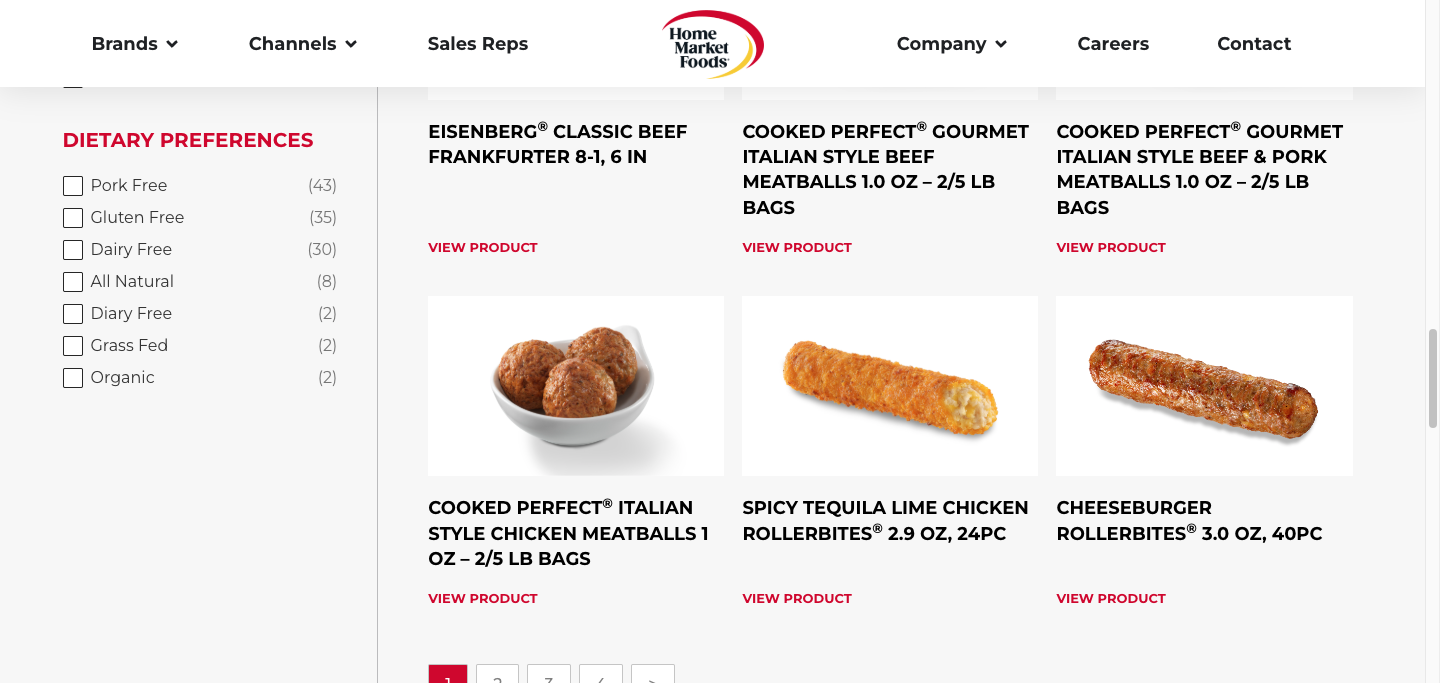
Task: View product Eisenberg Classic Beef Frankfurter
Action: coord(482,247)
